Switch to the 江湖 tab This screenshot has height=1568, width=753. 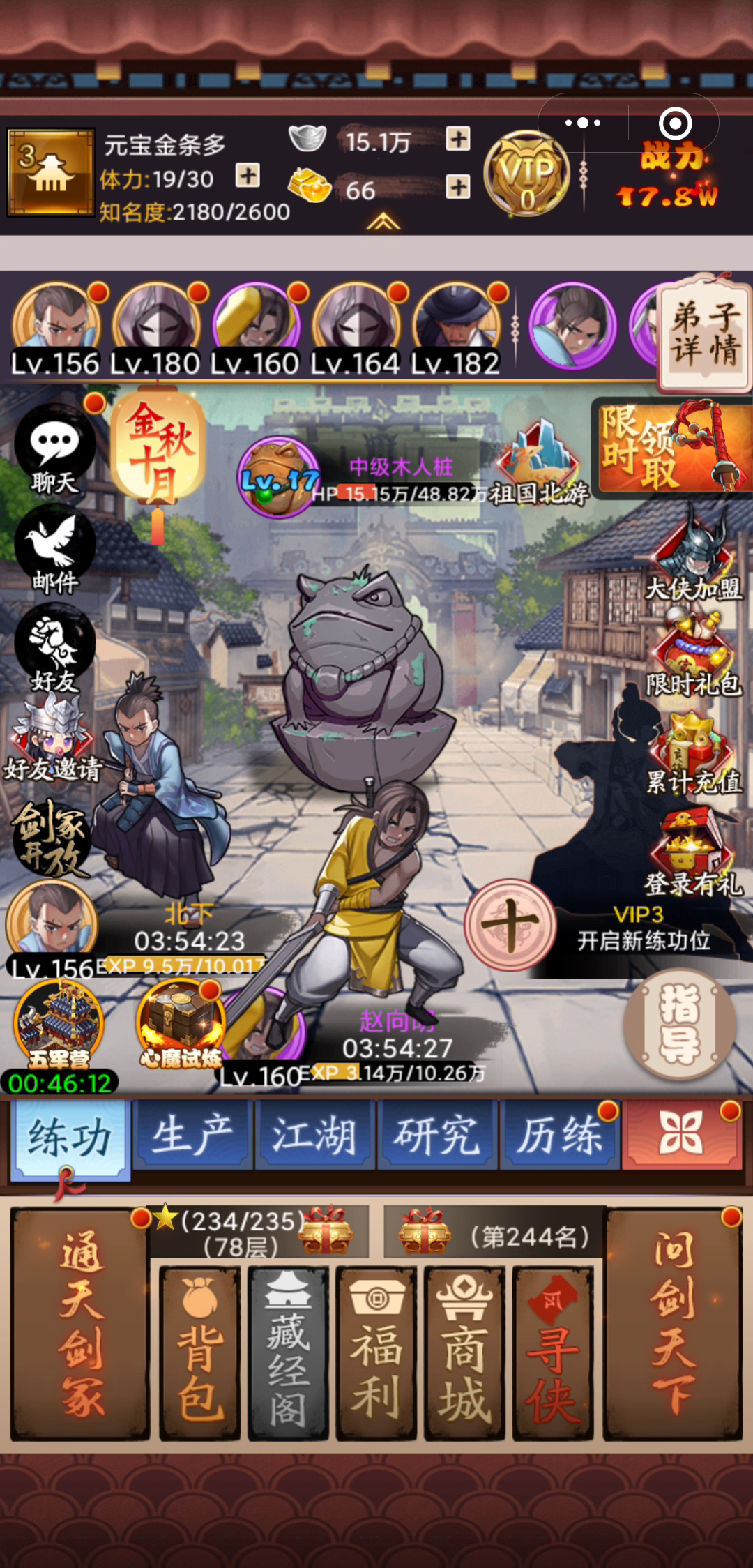314,1136
